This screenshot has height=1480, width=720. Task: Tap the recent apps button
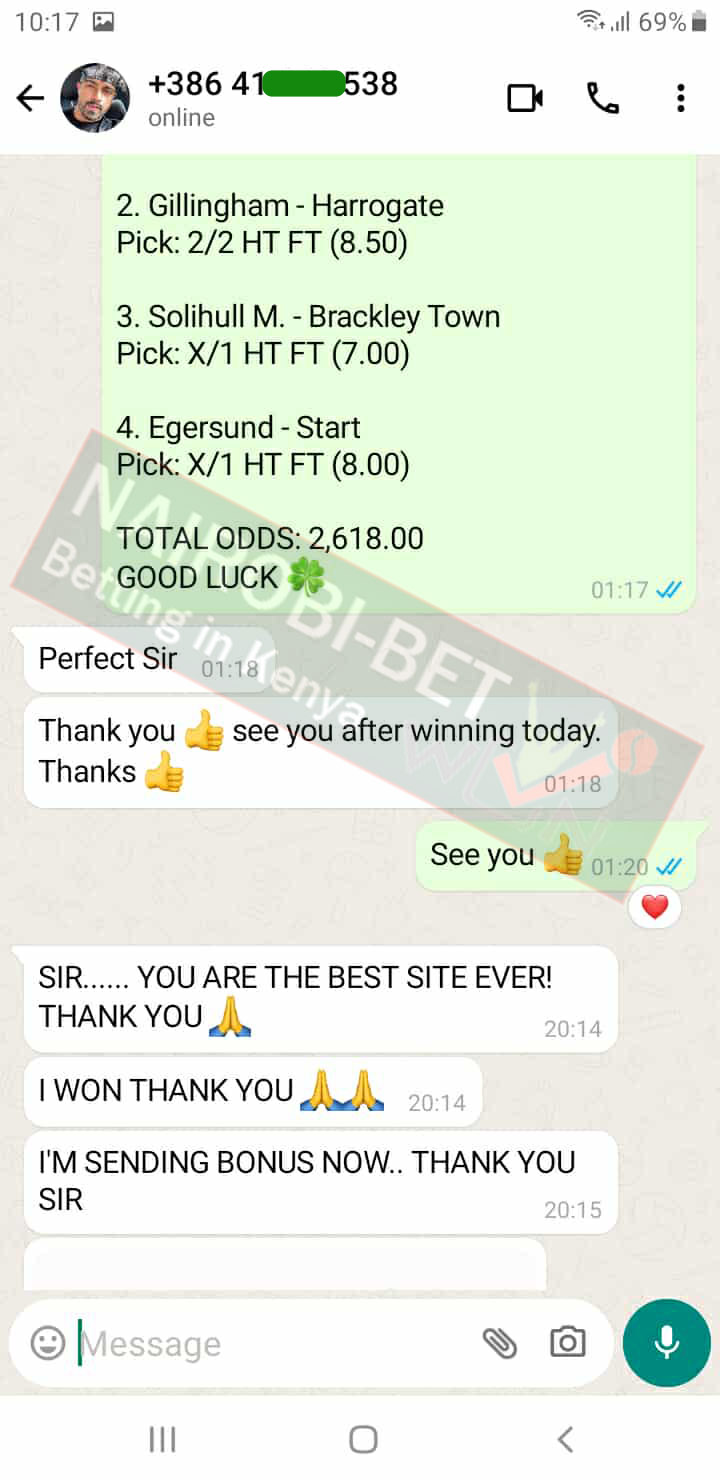[161, 1439]
